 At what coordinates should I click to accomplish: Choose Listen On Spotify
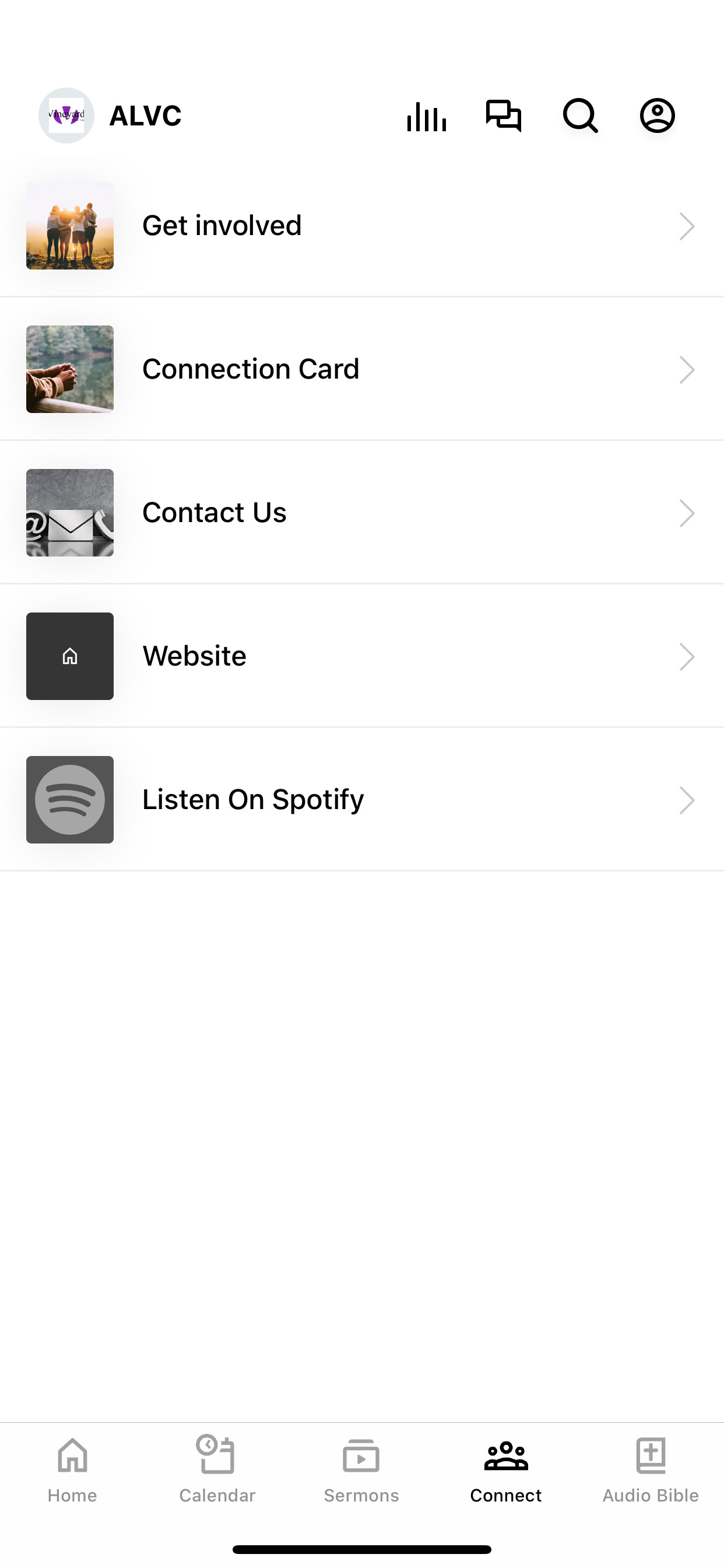point(362,799)
